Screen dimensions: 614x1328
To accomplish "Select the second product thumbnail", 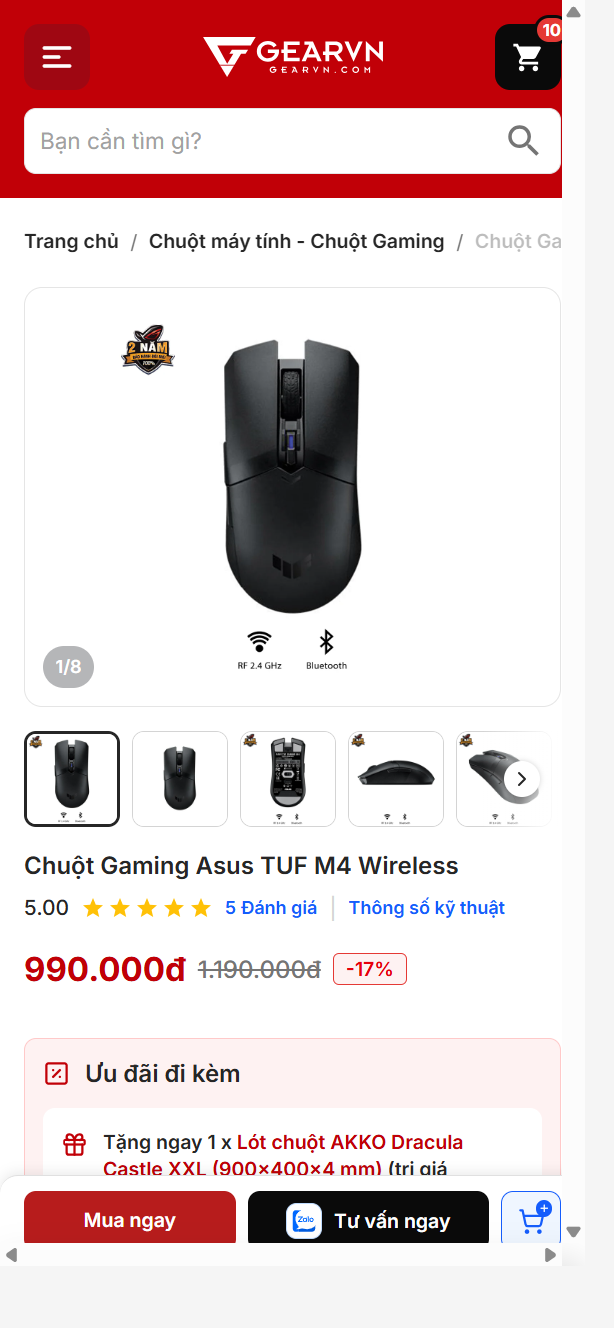I will pyautogui.click(x=180, y=779).
